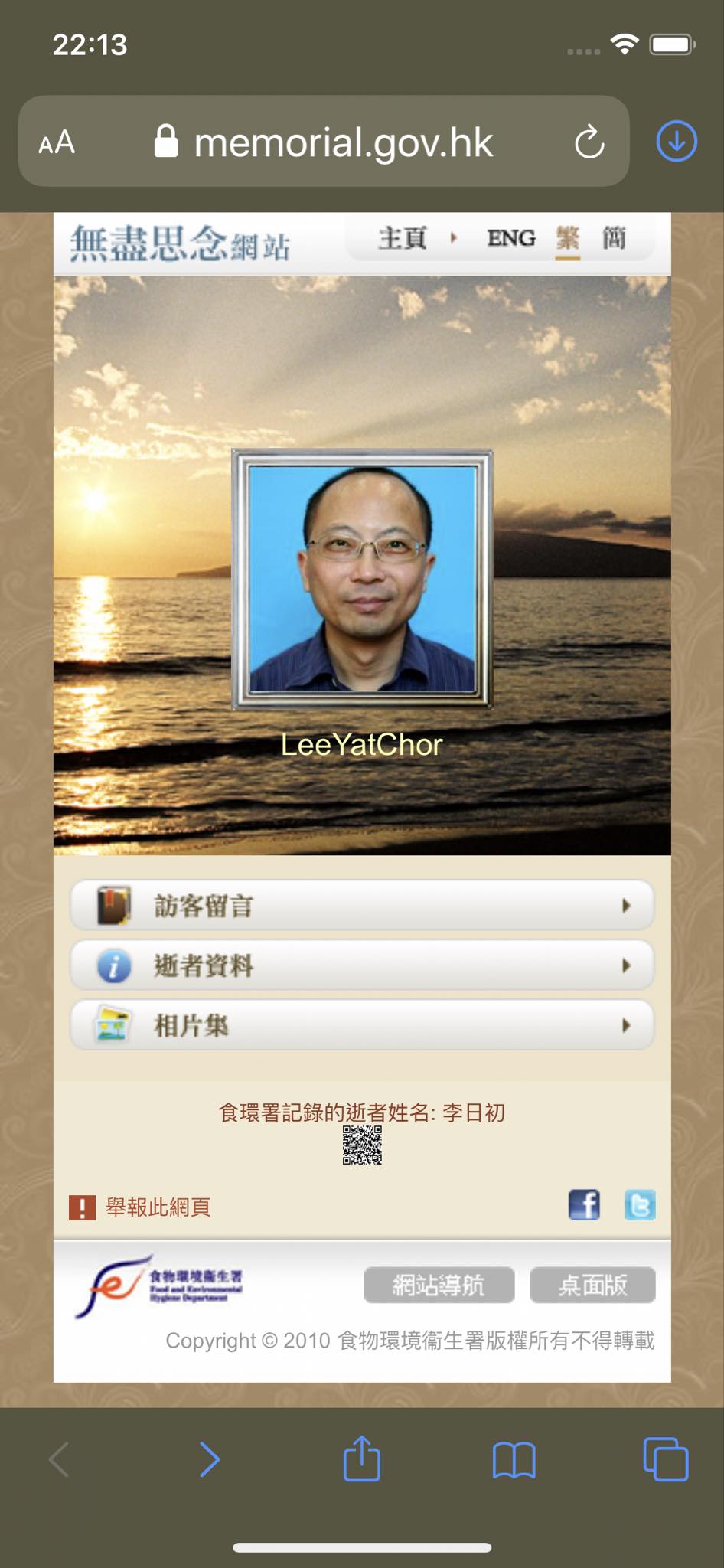View open Safari tabs

click(665, 1459)
